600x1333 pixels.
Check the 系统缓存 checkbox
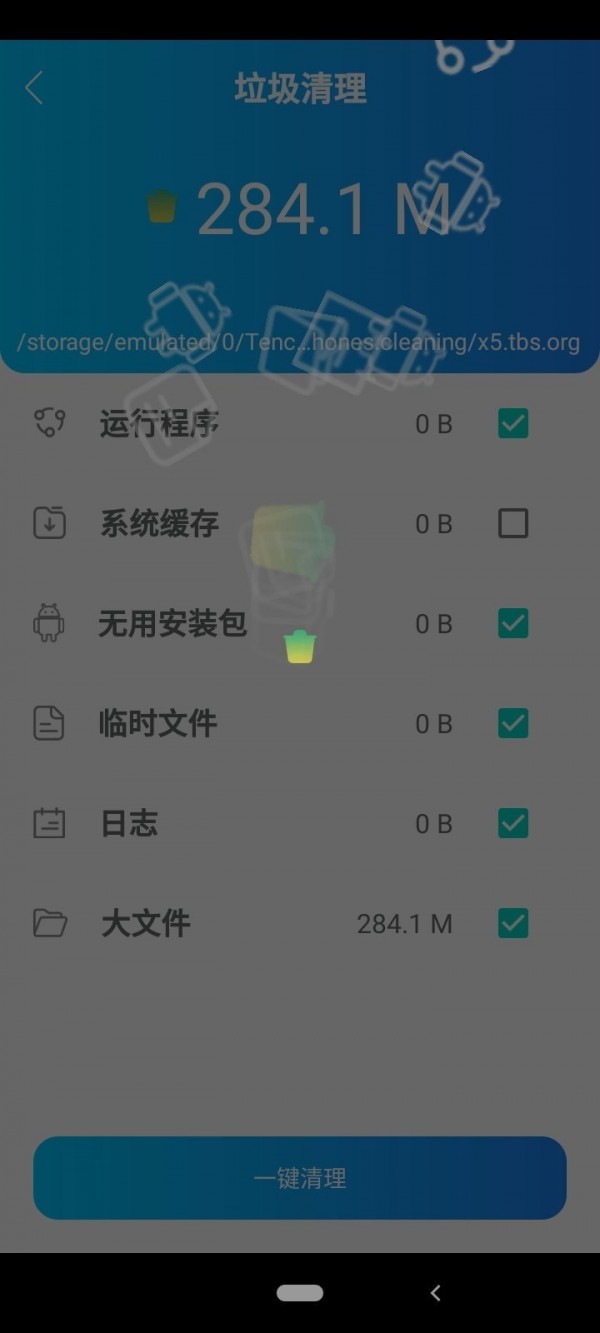(x=513, y=523)
